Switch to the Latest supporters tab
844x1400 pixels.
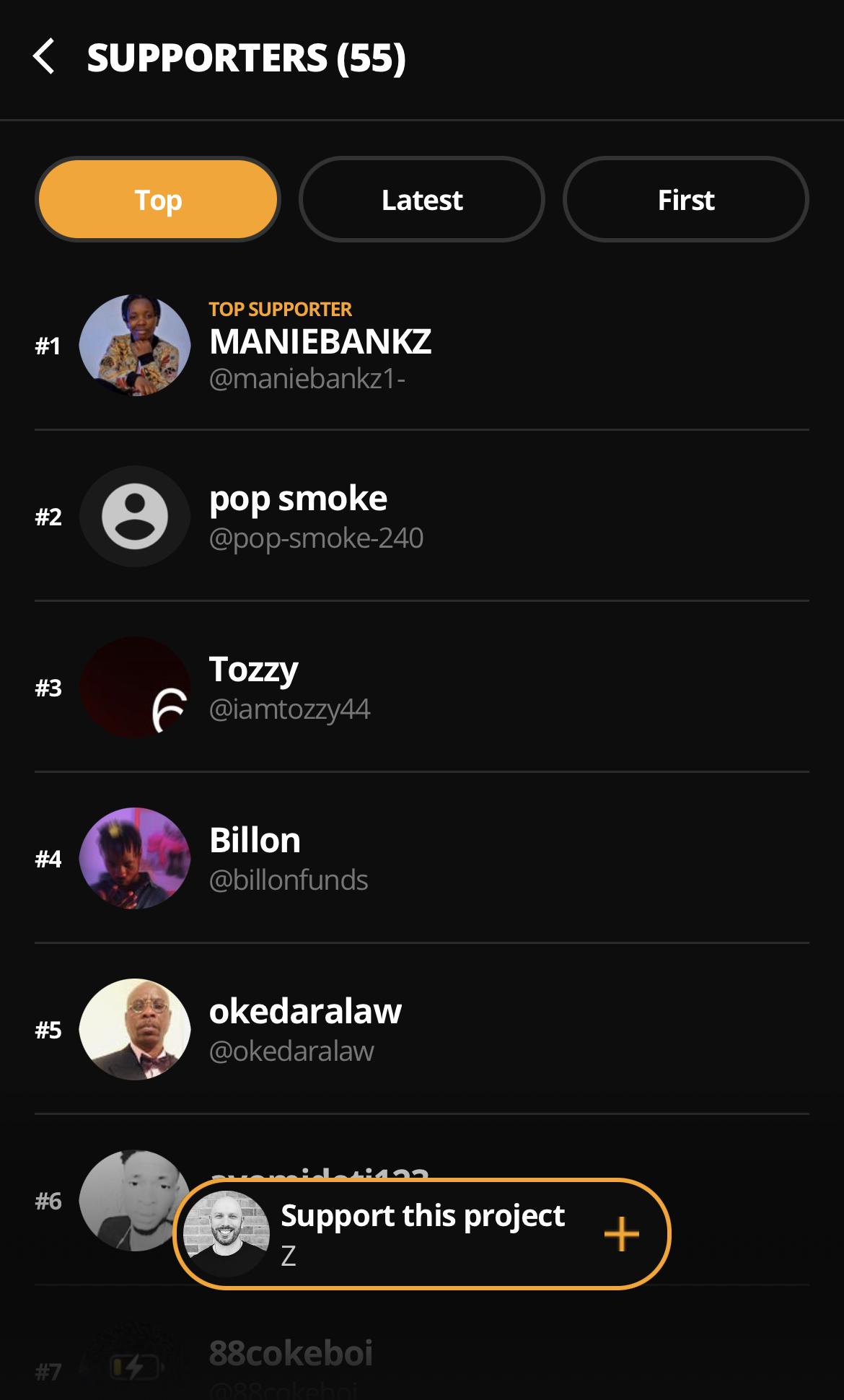[422, 200]
